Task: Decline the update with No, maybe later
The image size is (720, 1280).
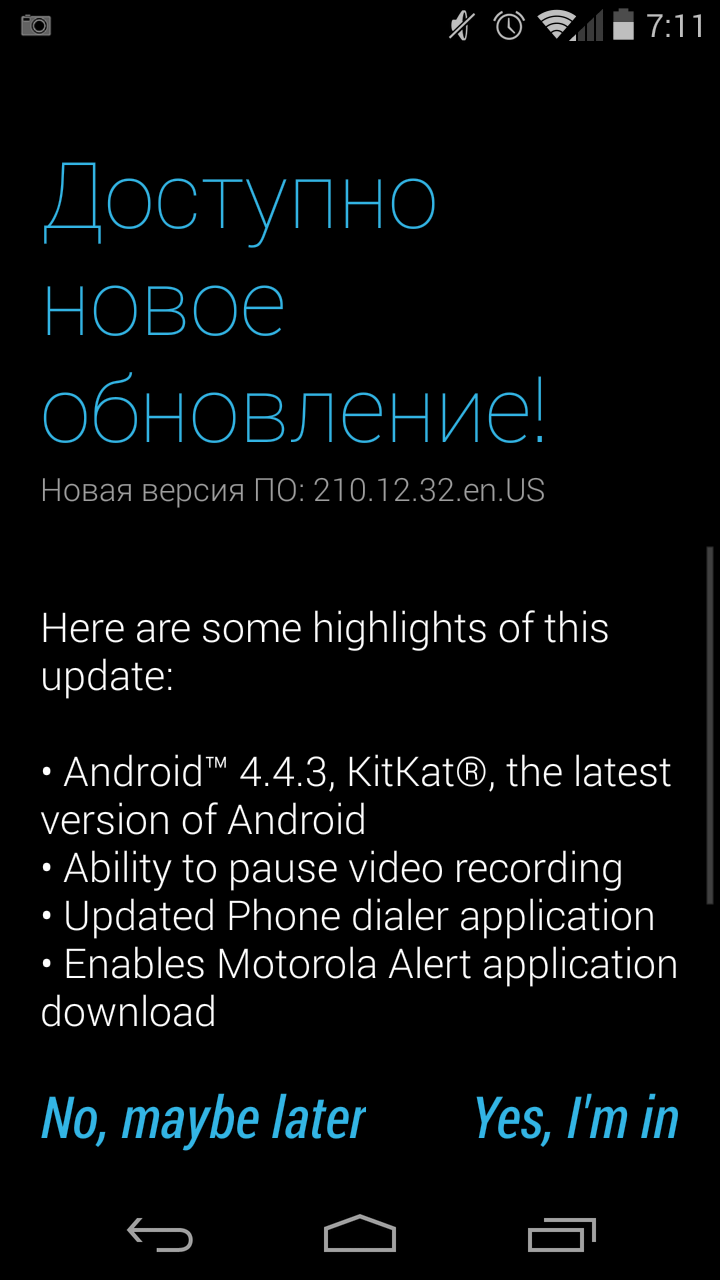Action: [x=203, y=1118]
